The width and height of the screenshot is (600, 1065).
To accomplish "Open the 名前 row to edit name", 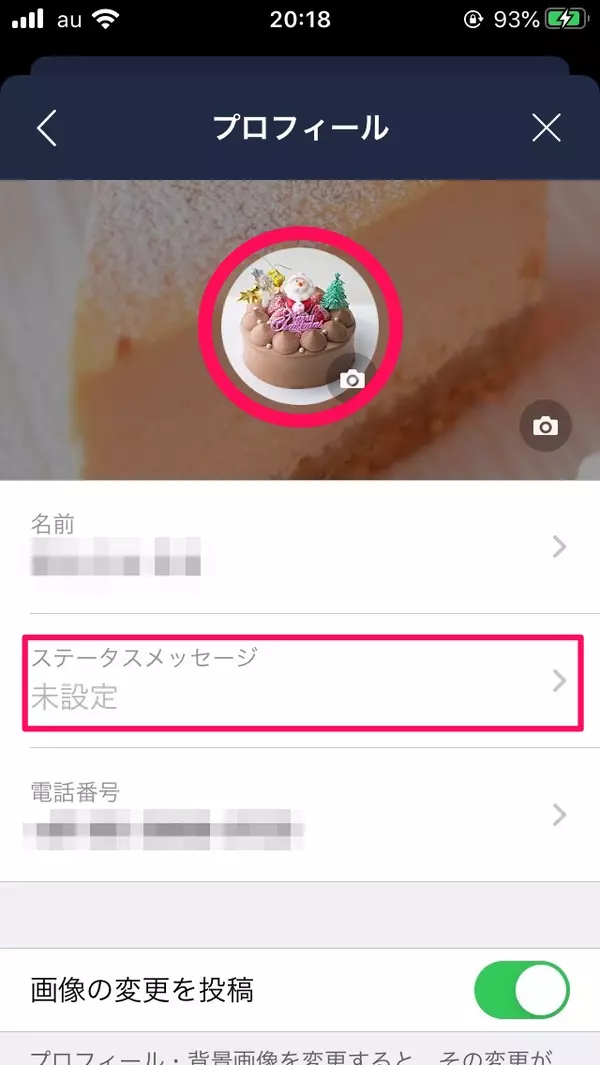I will [300, 547].
